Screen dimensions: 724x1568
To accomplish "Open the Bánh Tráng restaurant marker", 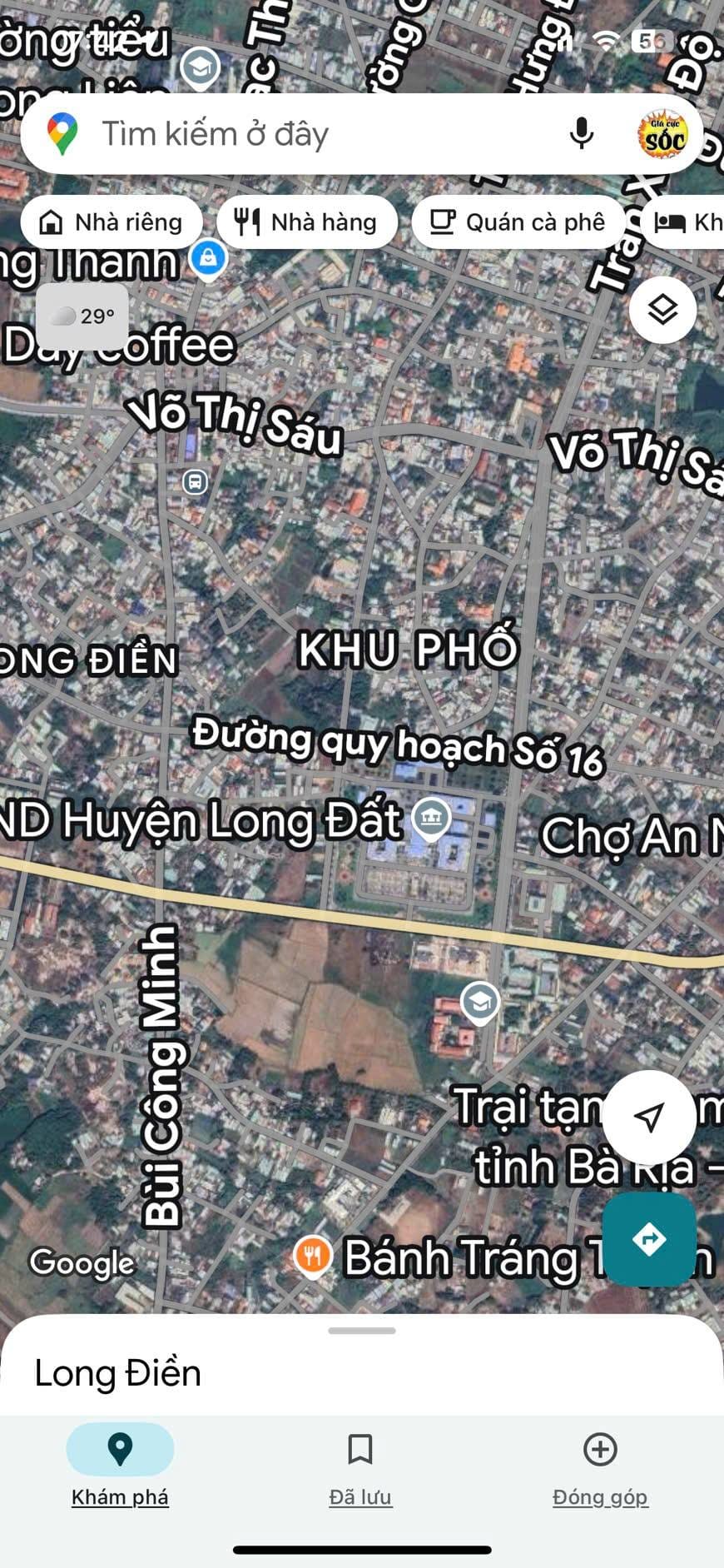I will (x=313, y=1256).
